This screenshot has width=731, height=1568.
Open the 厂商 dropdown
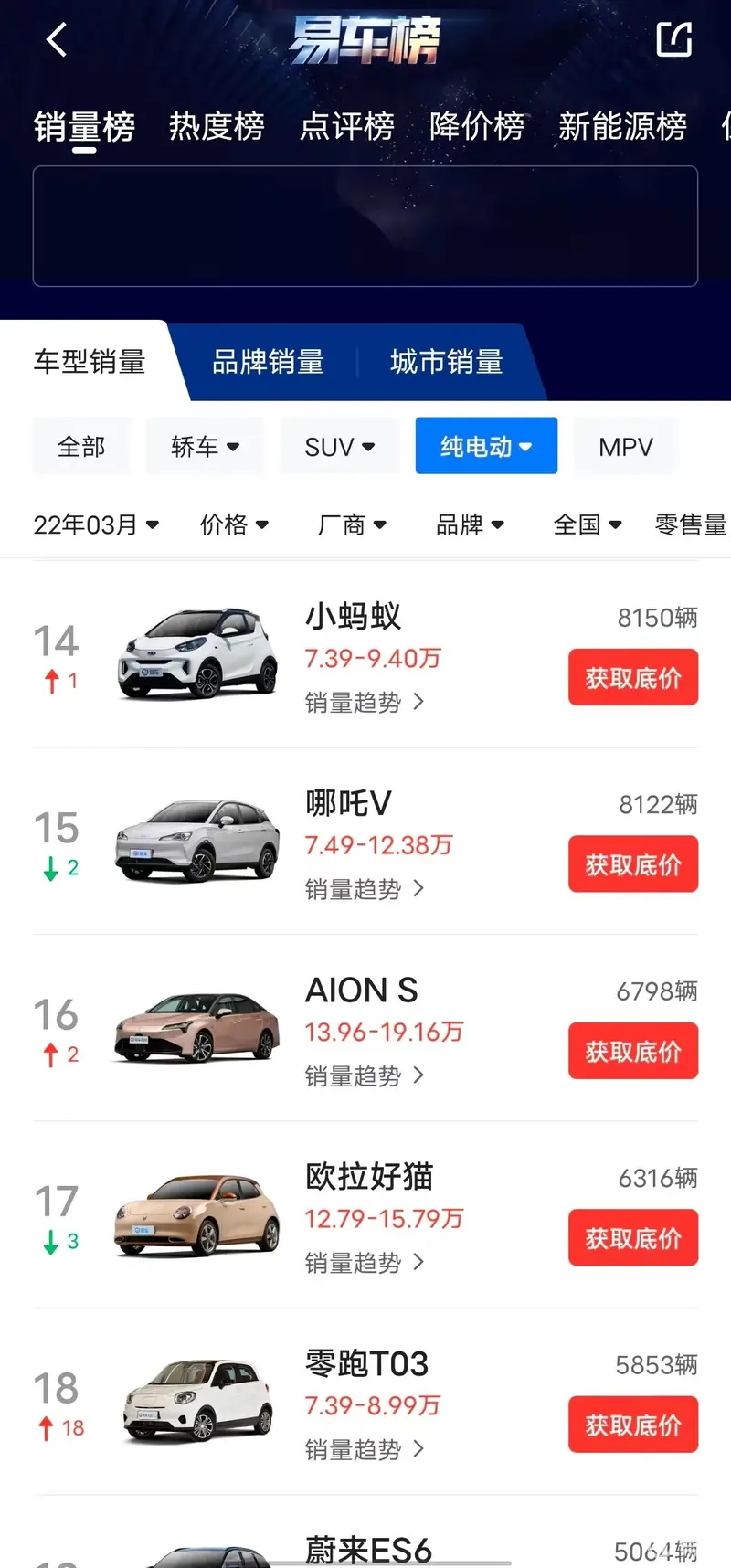(x=352, y=524)
